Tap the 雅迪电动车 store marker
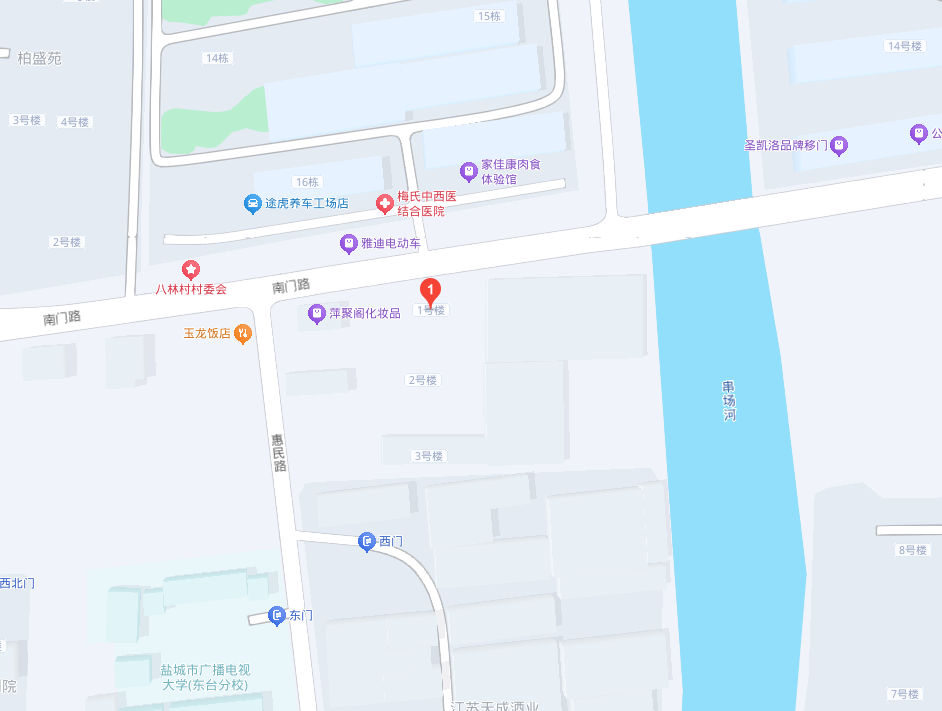Screen dimensions: 942x711 point(348,243)
